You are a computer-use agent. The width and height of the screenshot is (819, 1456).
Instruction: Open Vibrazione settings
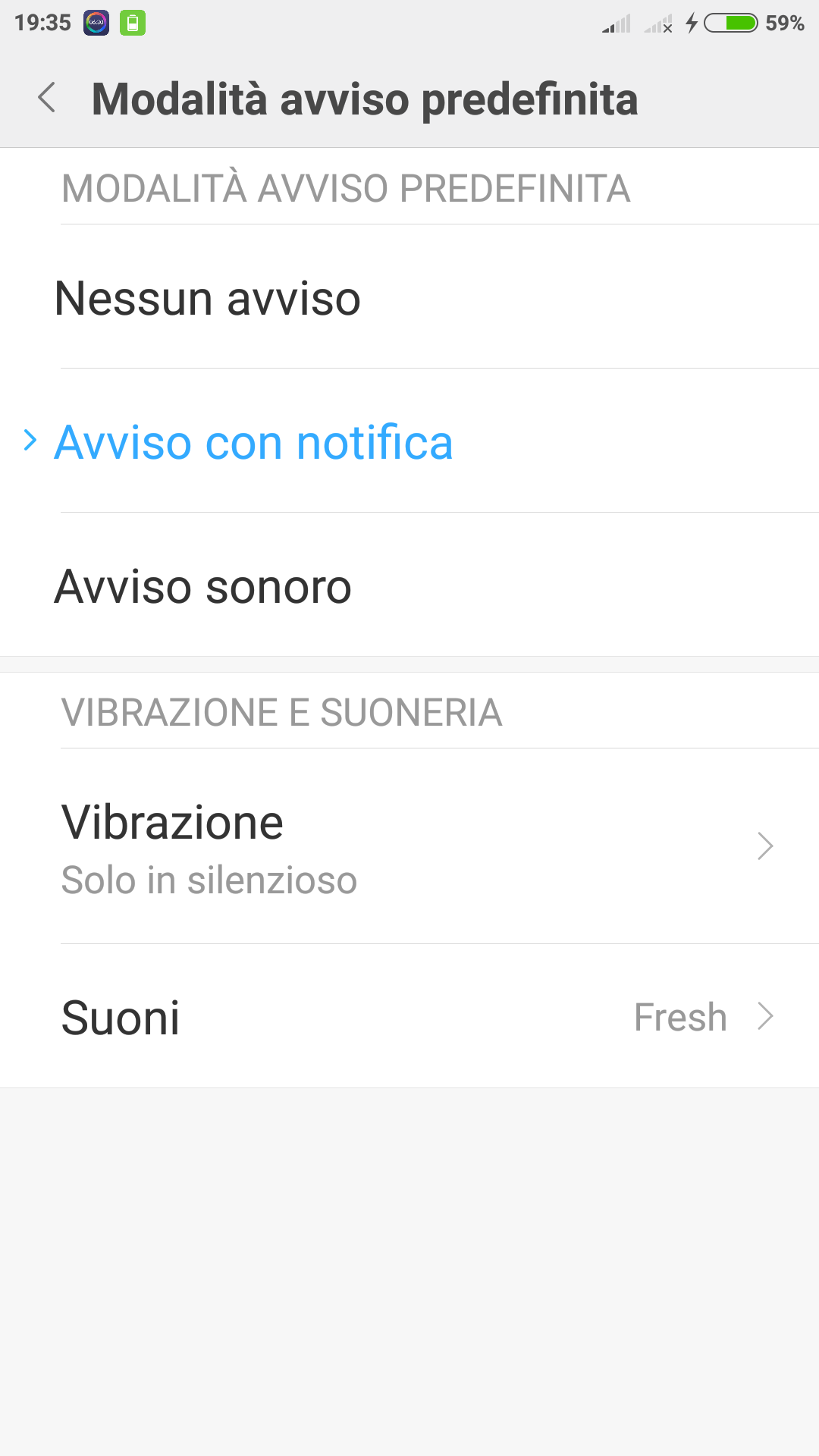(409, 846)
